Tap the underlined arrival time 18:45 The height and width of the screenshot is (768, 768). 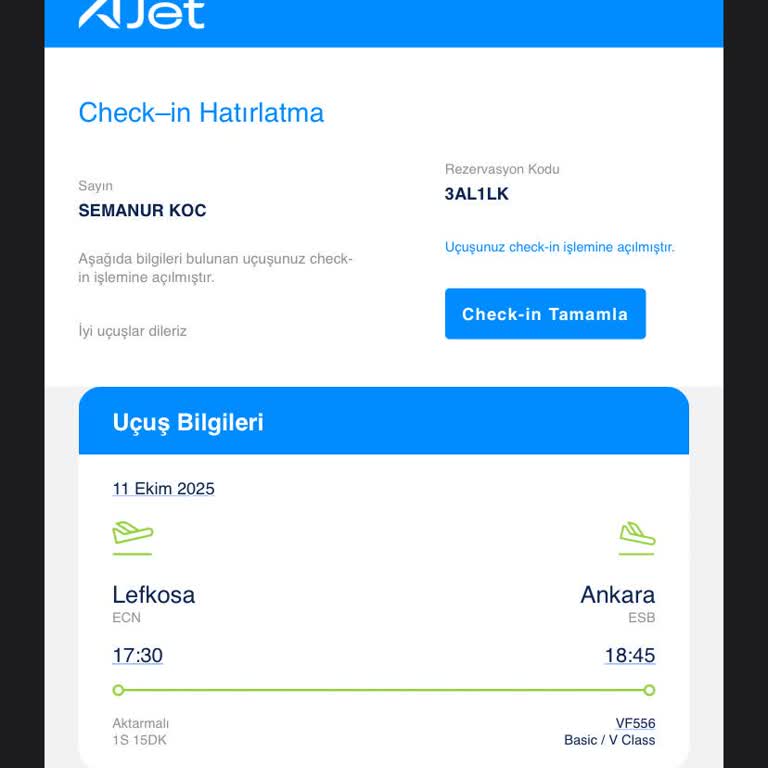629,656
